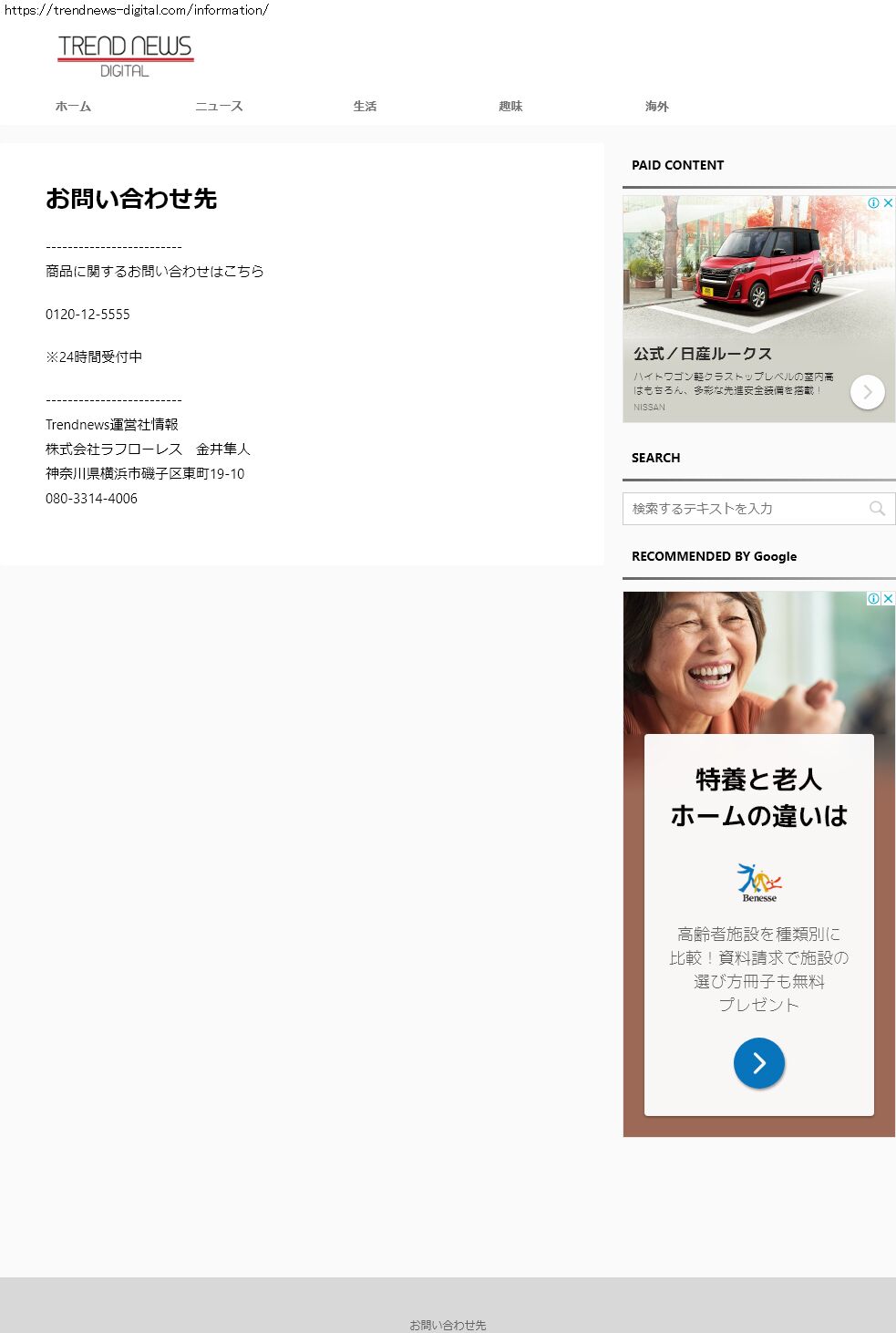Switch to the ニュース section

click(219, 107)
